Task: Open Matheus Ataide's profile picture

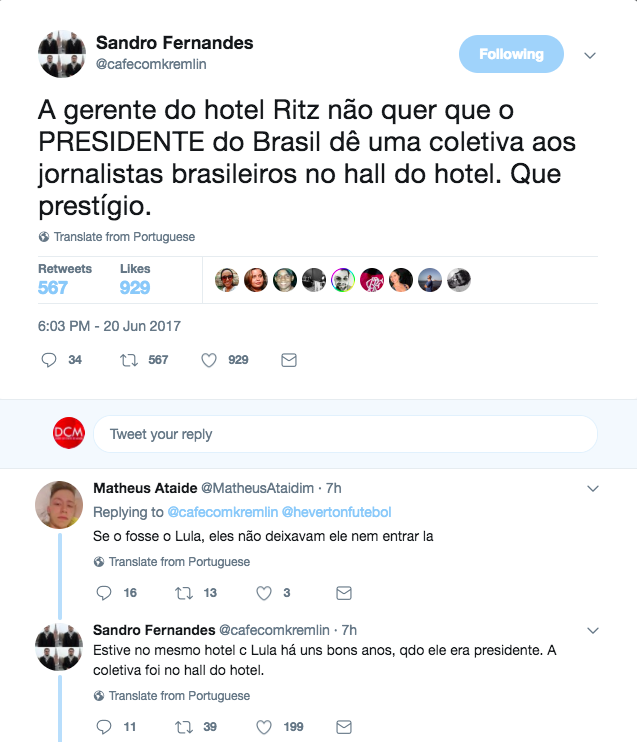Action: pyautogui.click(x=59, y=504)
